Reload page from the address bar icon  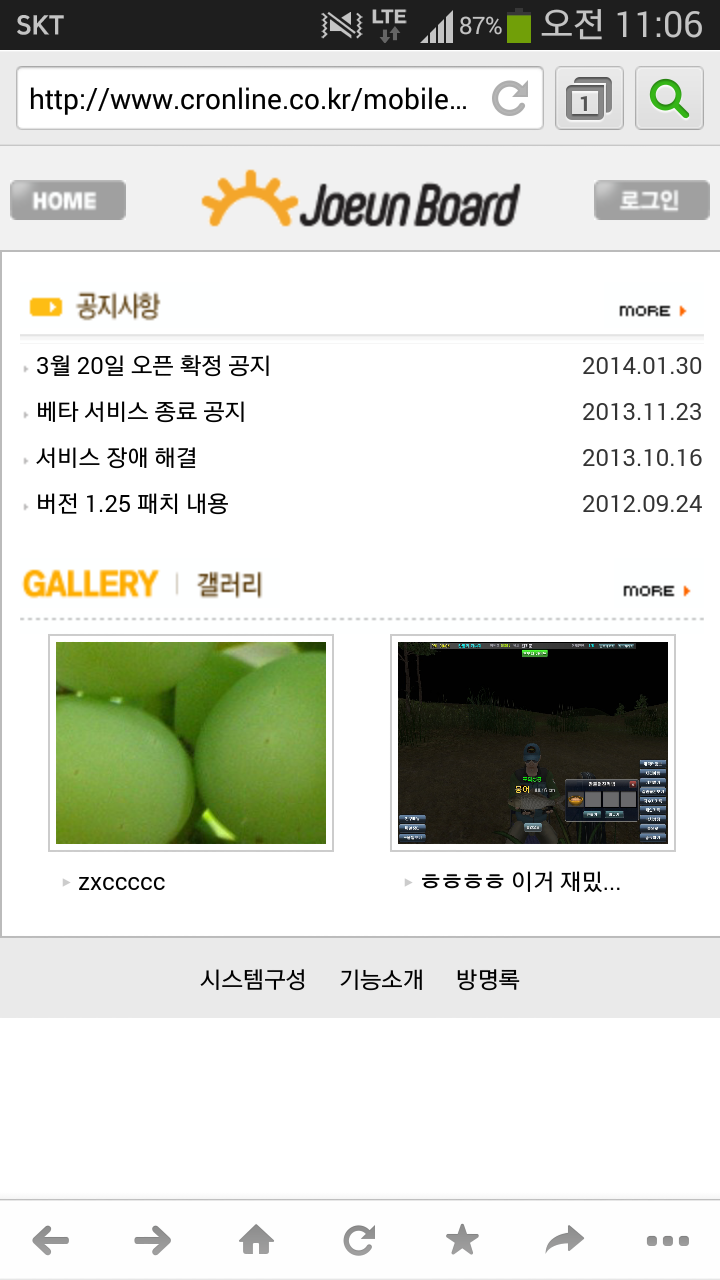511,99
